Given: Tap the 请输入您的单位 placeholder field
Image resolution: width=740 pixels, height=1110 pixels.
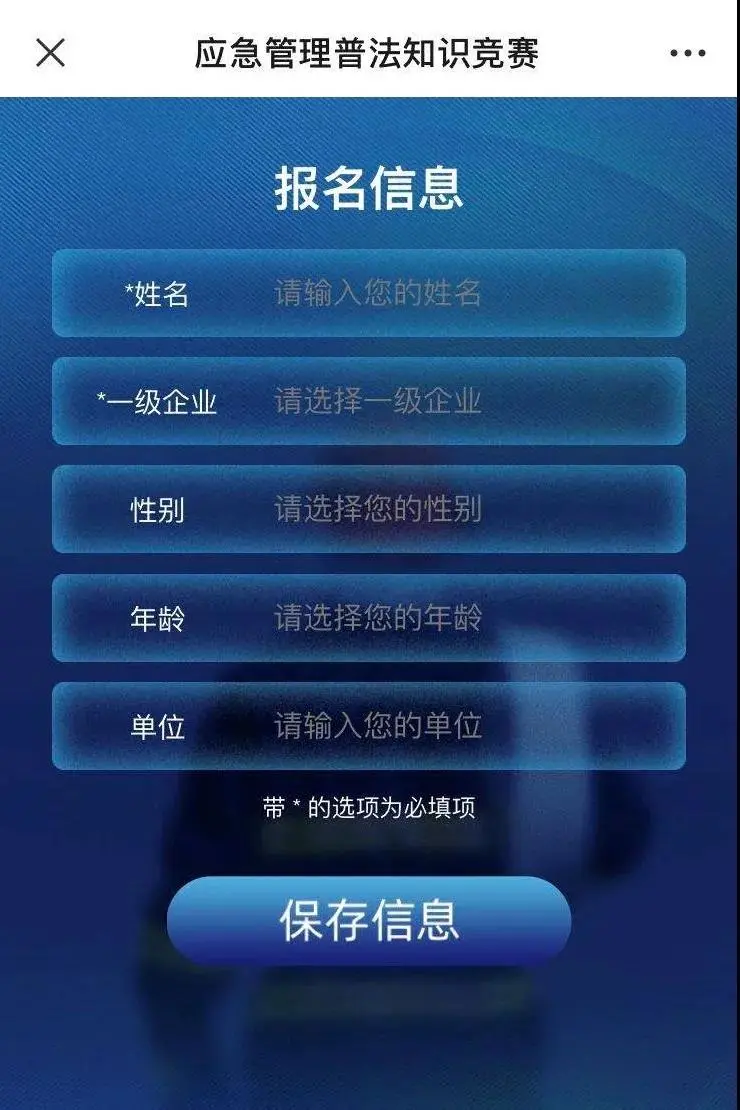Looking at the screenshot, I should (x=380, y=725).
